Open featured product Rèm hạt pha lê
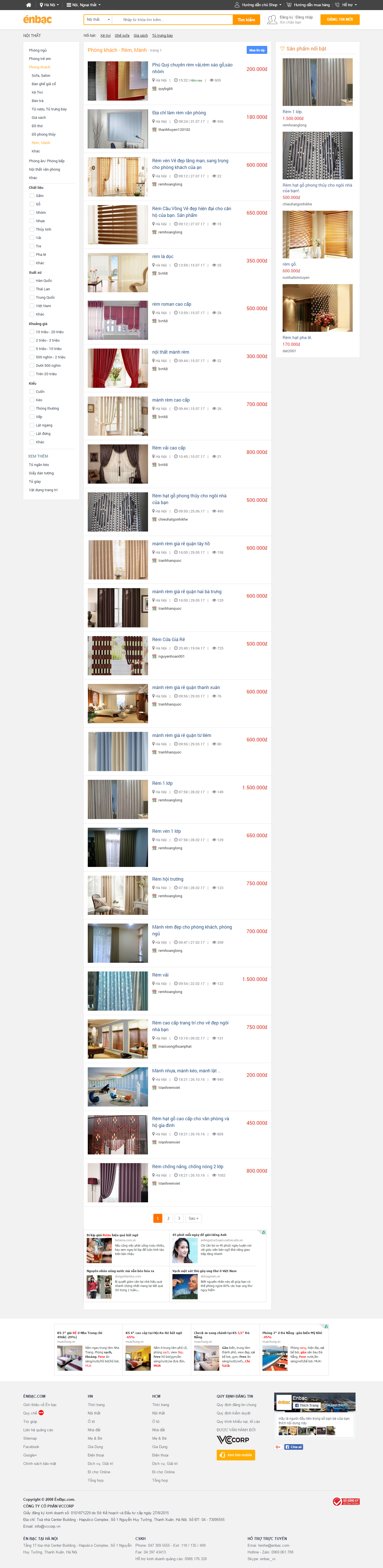Viewport: 383px width, 1568px height. pos(297,337)
